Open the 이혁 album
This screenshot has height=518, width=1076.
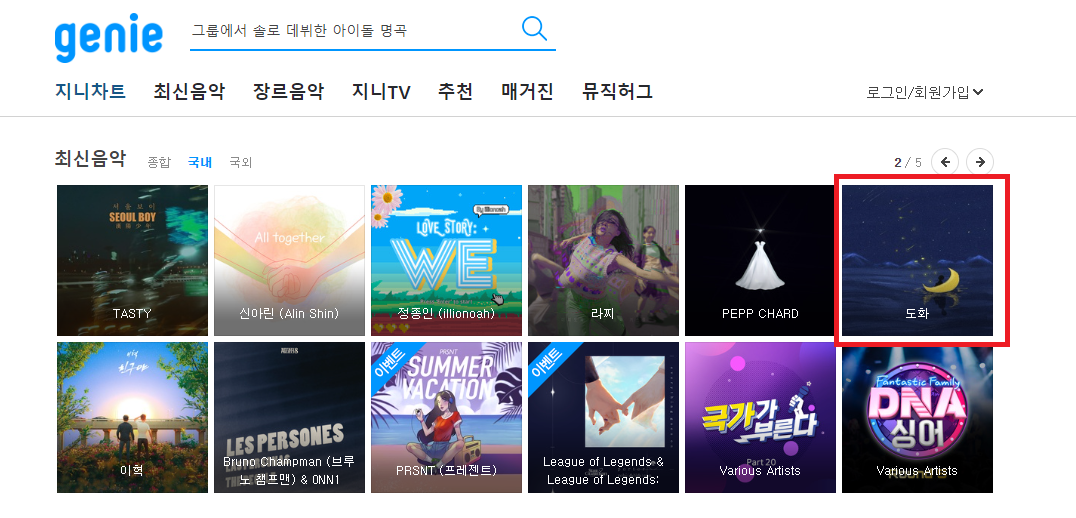pyautogui.click(x=132, y=417)
